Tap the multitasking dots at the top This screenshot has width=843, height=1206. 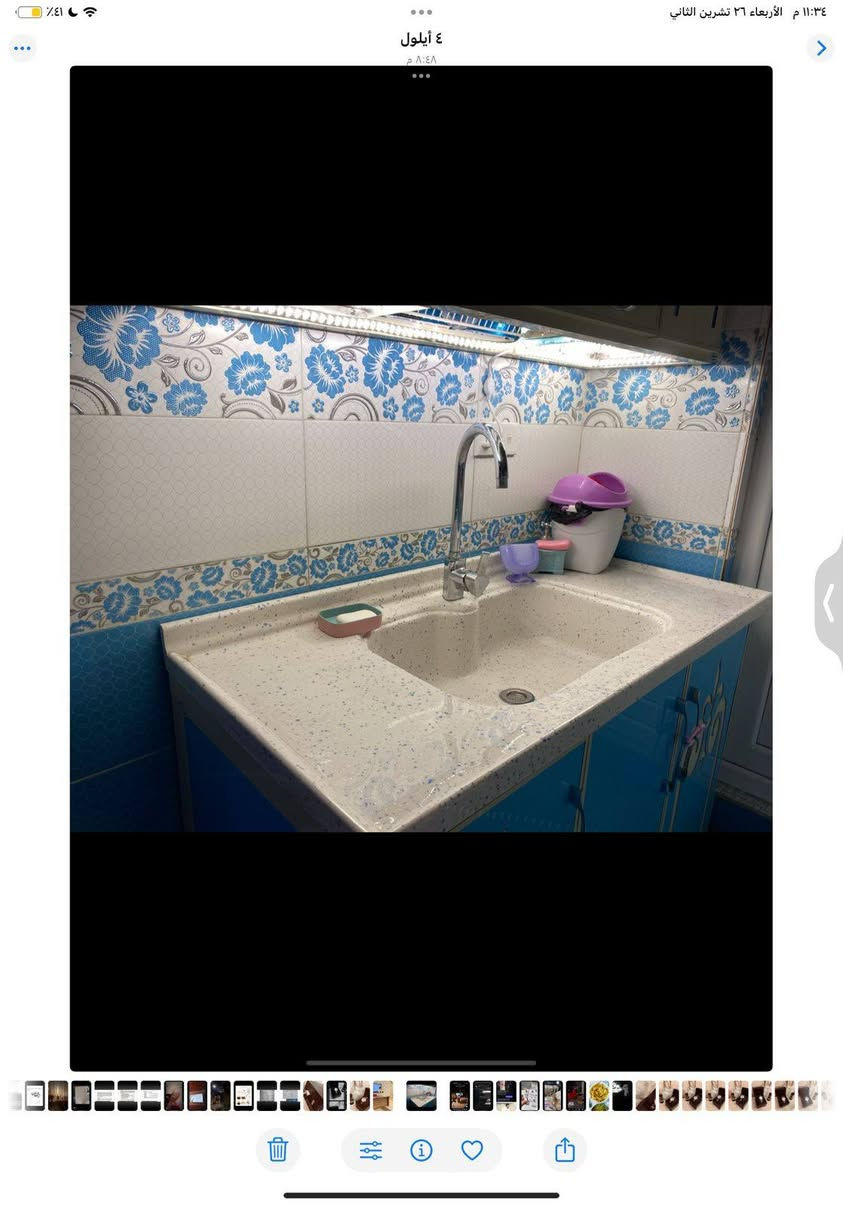click(421, 12)
